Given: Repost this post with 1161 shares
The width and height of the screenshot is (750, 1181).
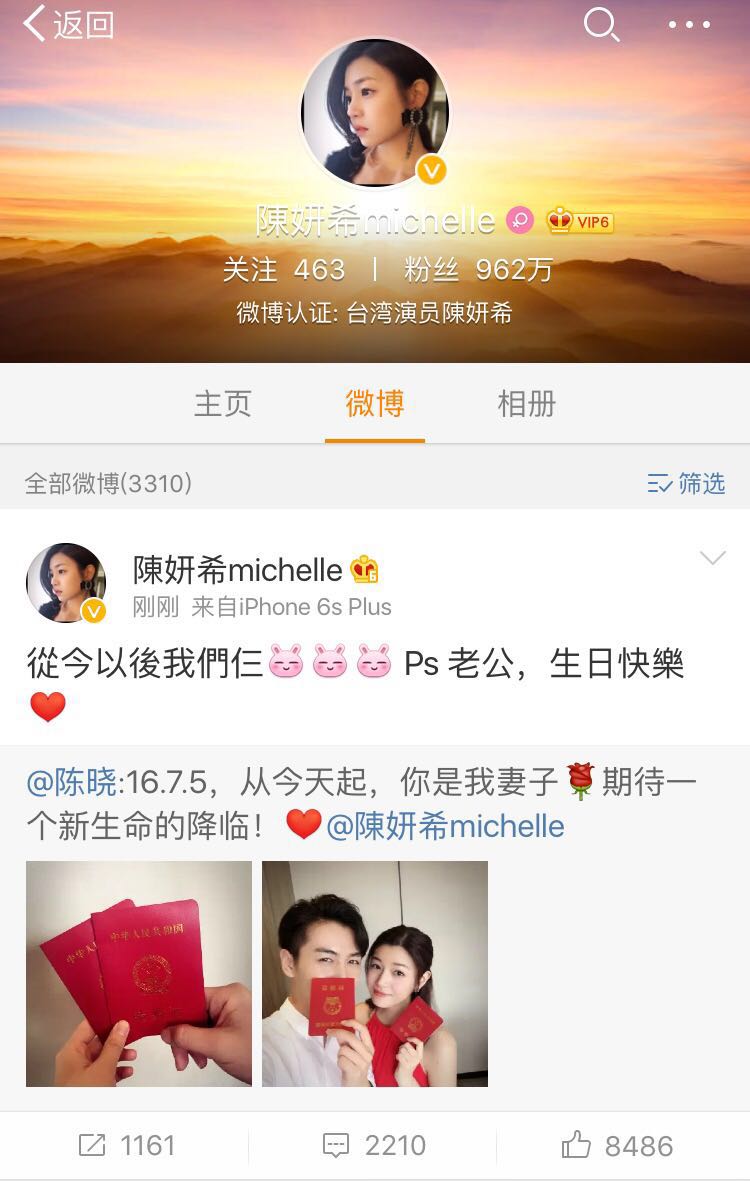Looking at the screenshot, I should click(x=125, y=1145).
